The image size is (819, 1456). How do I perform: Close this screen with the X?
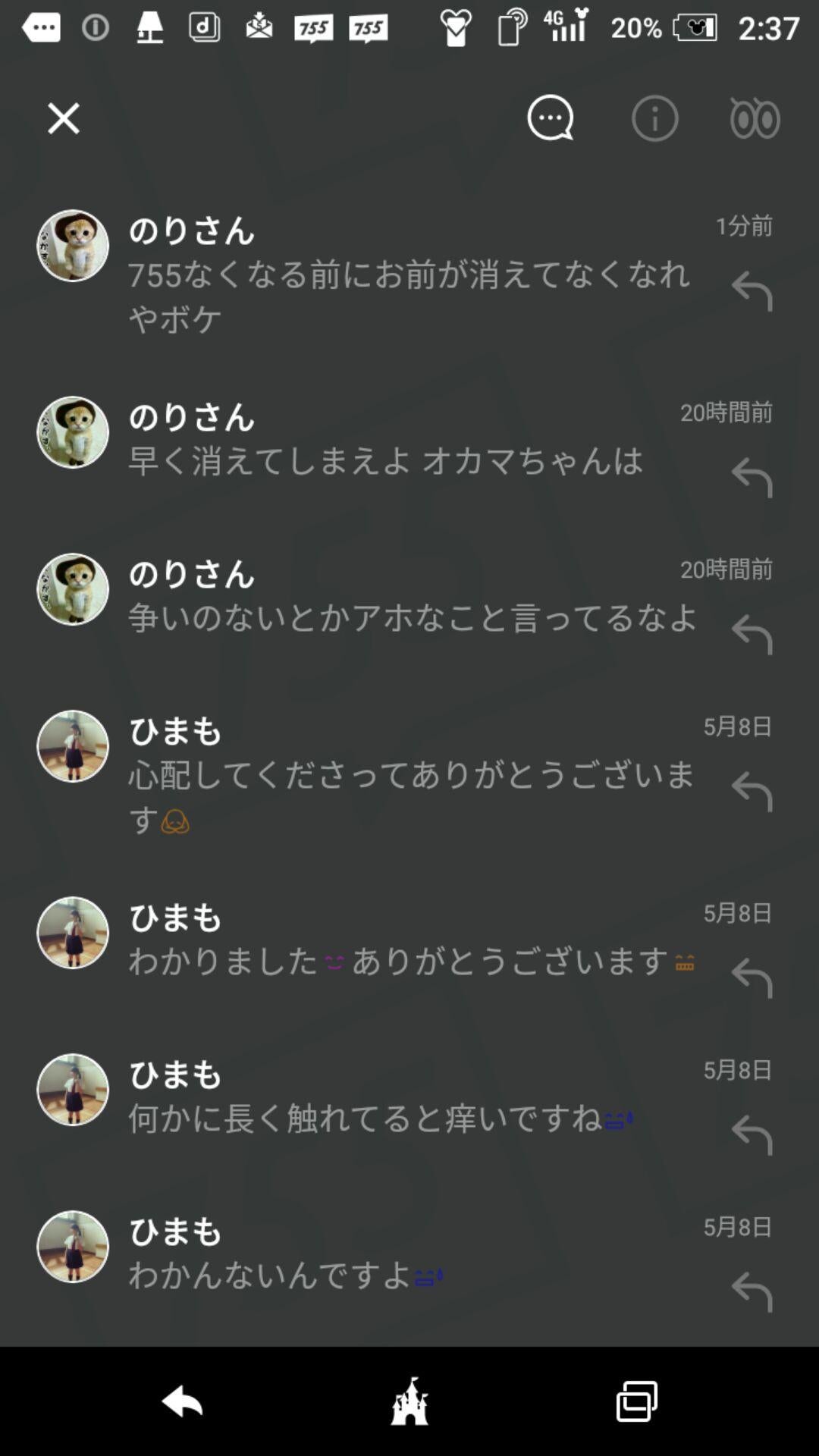pyautogui.click(x=63, y=119)
